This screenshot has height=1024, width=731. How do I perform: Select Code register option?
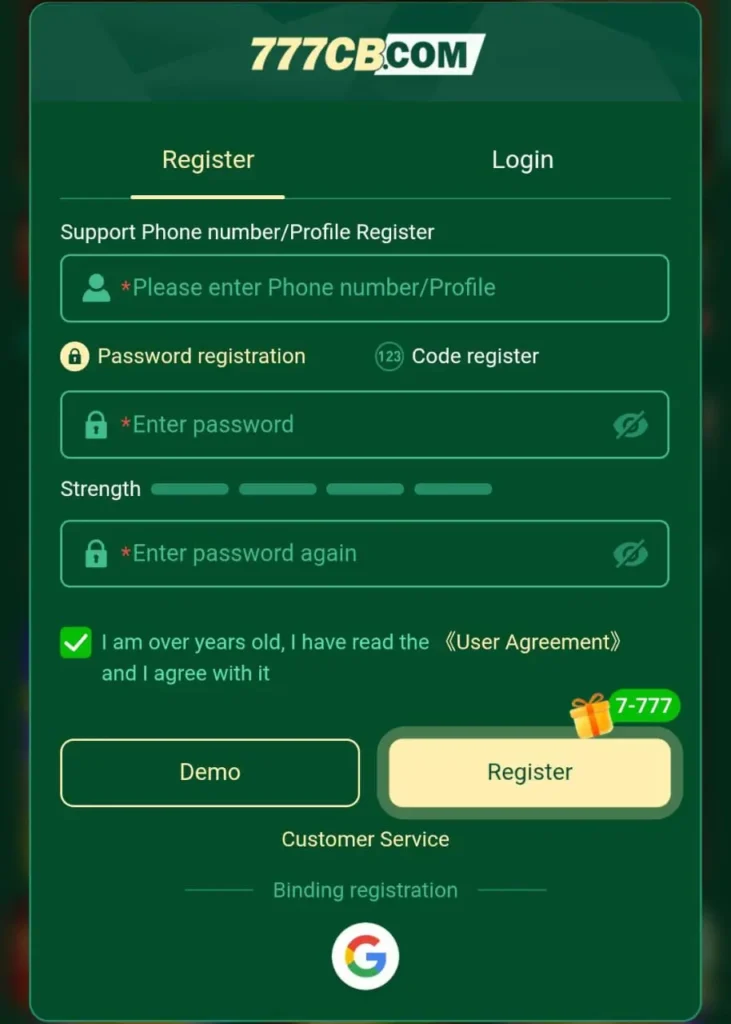(x=457, y=356)
